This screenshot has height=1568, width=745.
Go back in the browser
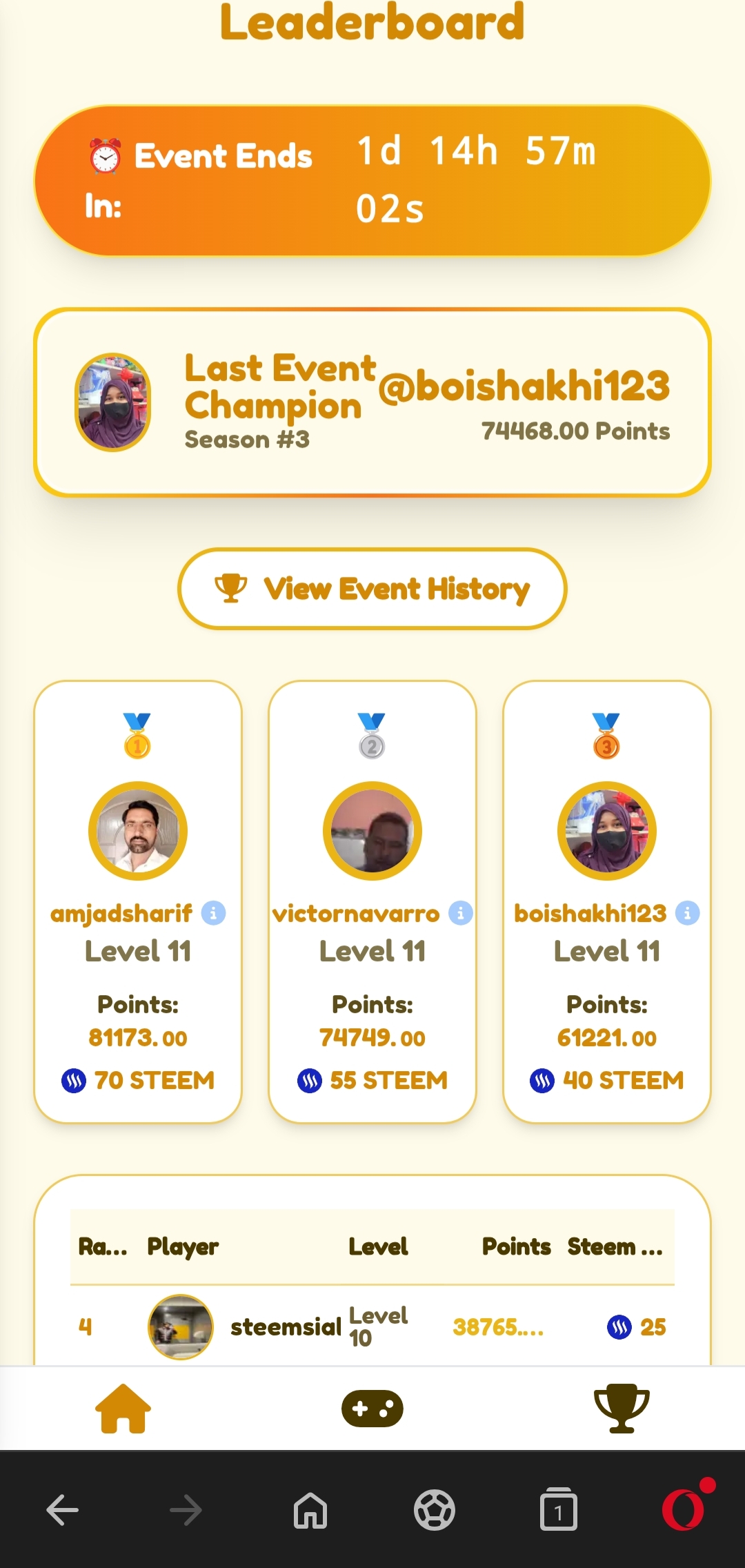click(62, 1511)
